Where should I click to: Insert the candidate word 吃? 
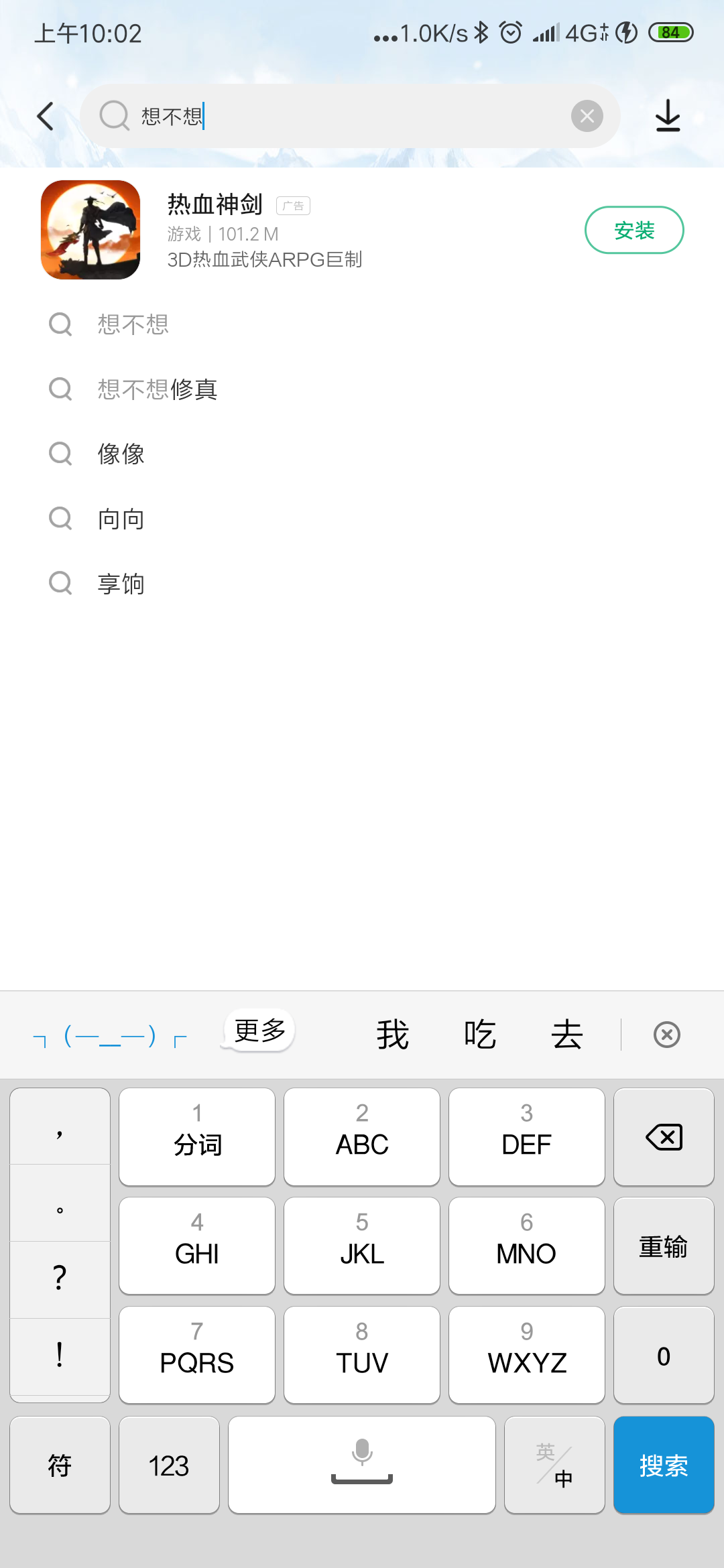click(479, 1035)
